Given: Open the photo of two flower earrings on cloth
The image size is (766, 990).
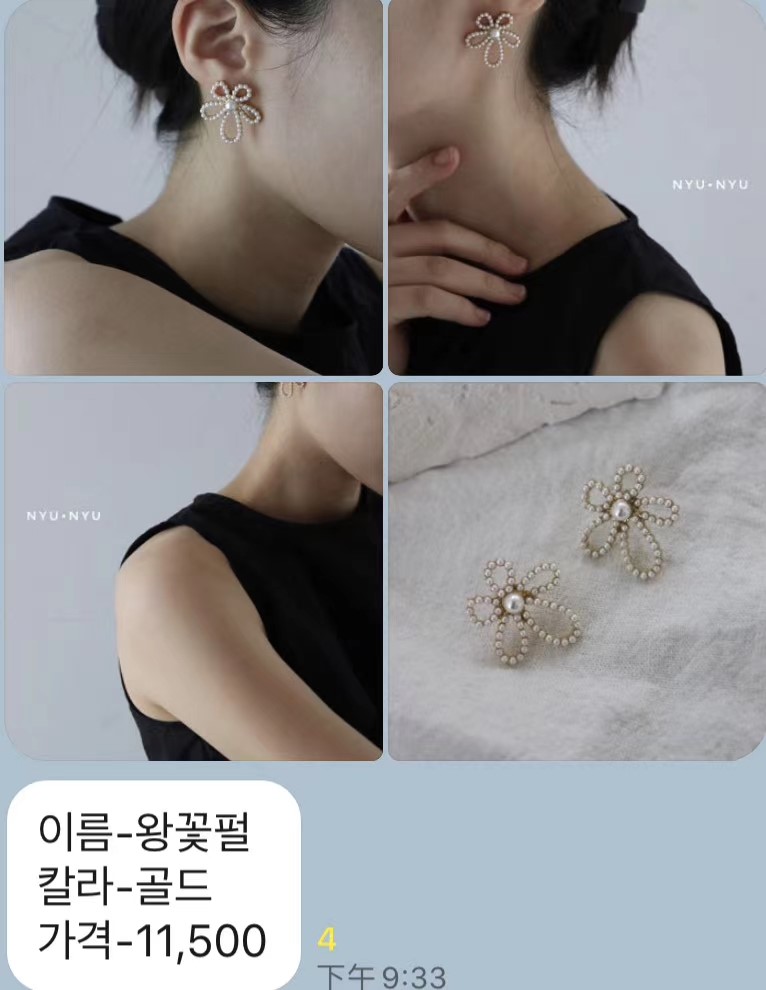Looking at the screenshot, I should pyautogui.click(x=576, y=570).
